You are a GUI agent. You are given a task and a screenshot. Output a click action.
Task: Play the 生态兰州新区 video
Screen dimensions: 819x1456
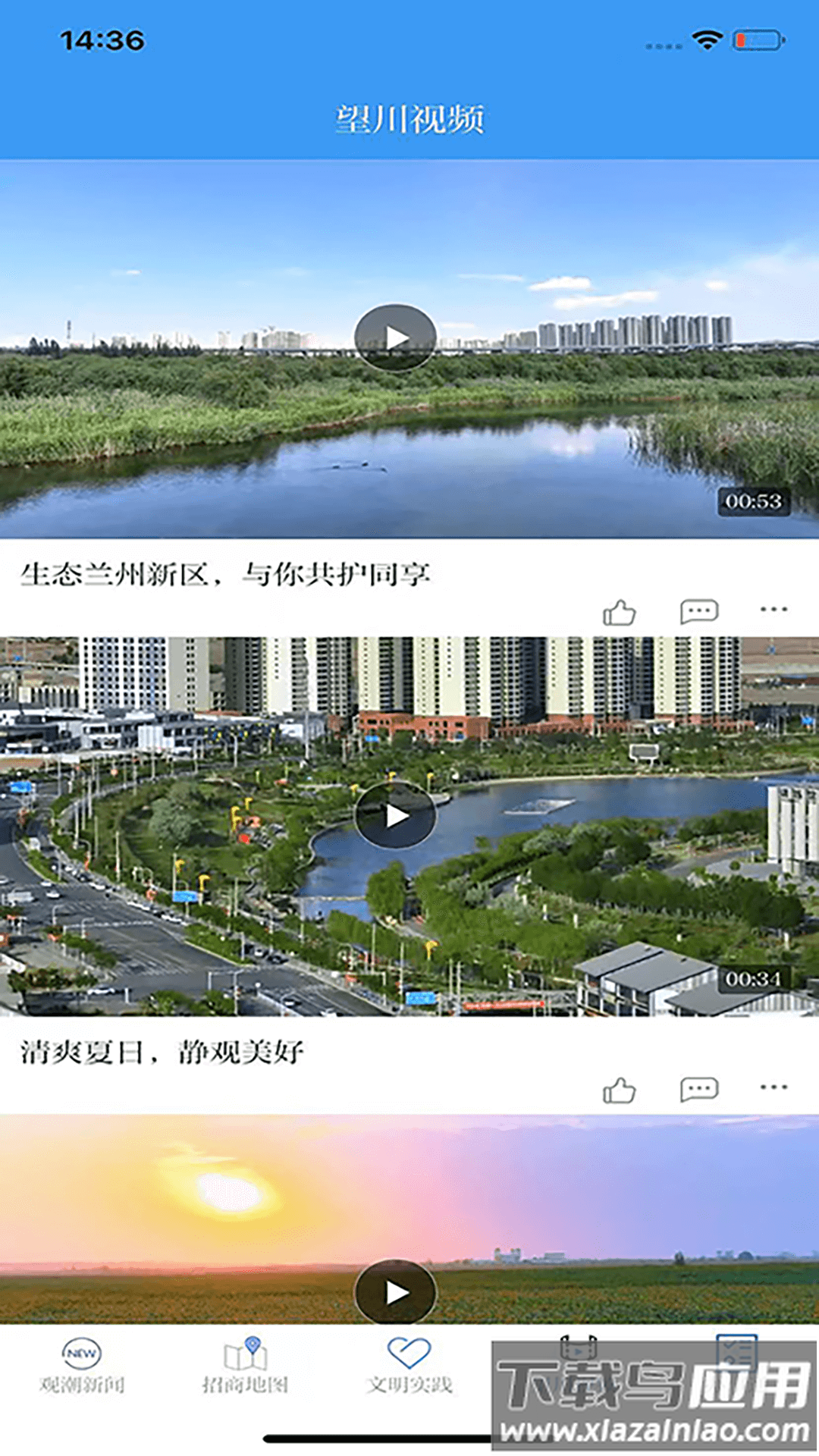pos(395,337)
